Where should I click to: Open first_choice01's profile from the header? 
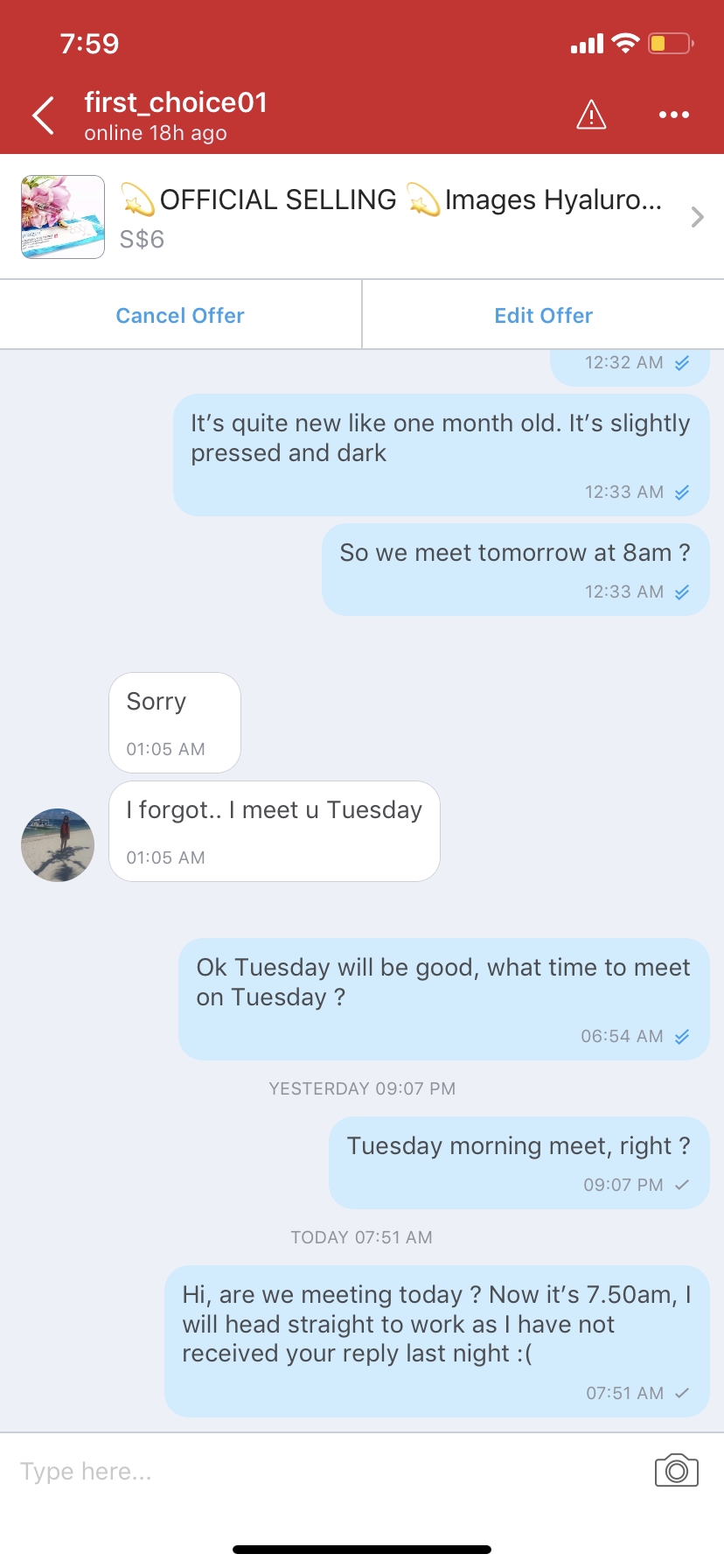tap(175, 115)
